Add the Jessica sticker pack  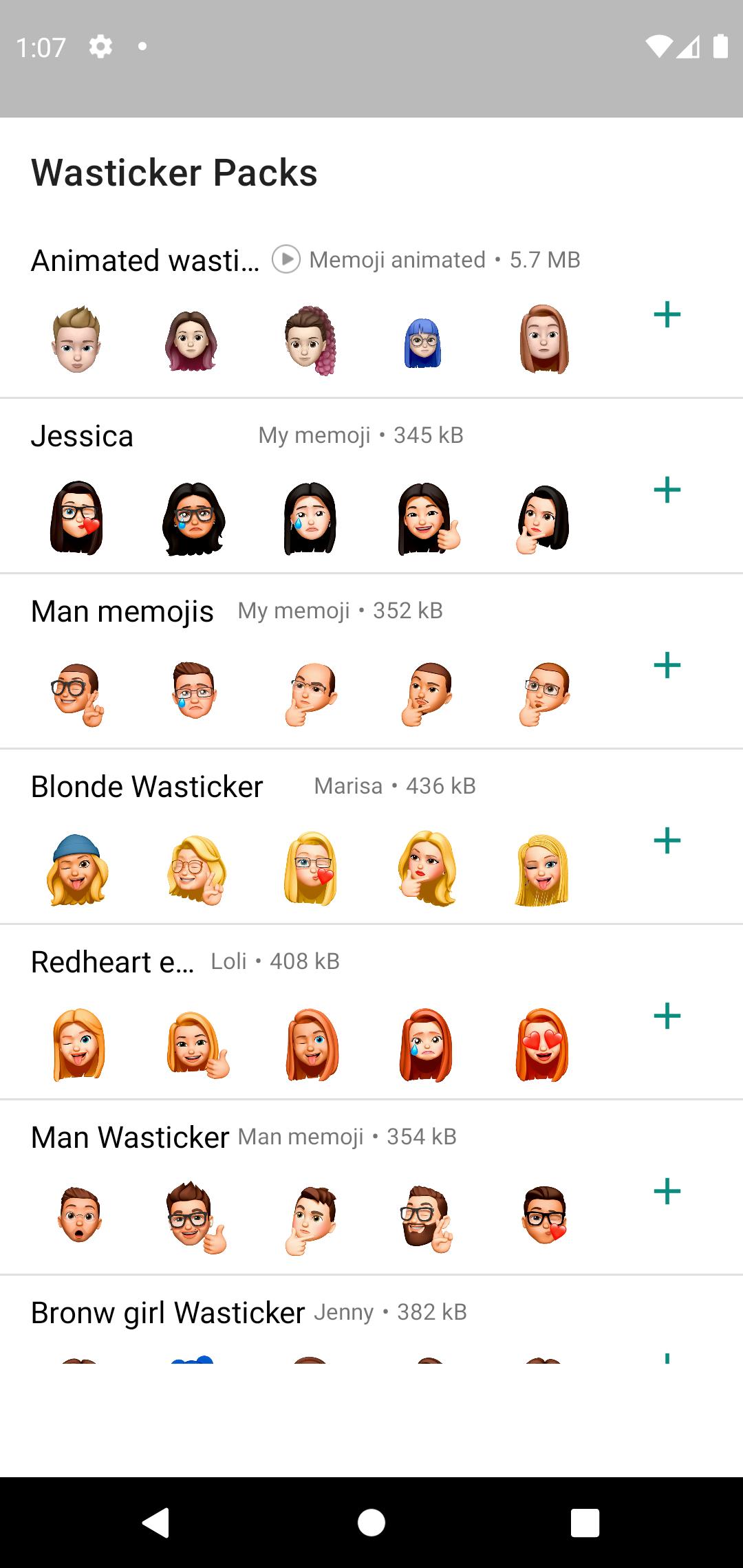tap(667, 490)
